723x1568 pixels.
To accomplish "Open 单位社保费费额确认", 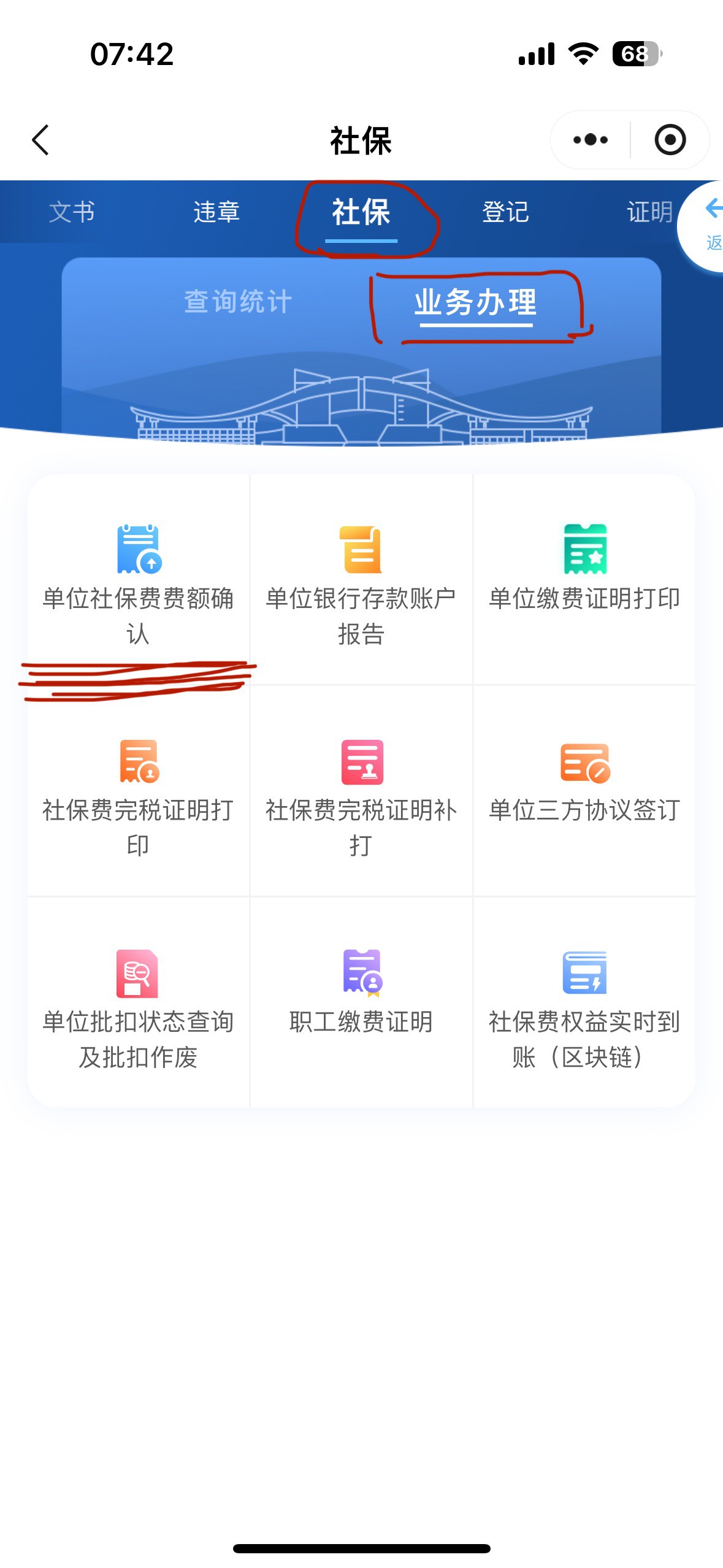I will (138, 580).
